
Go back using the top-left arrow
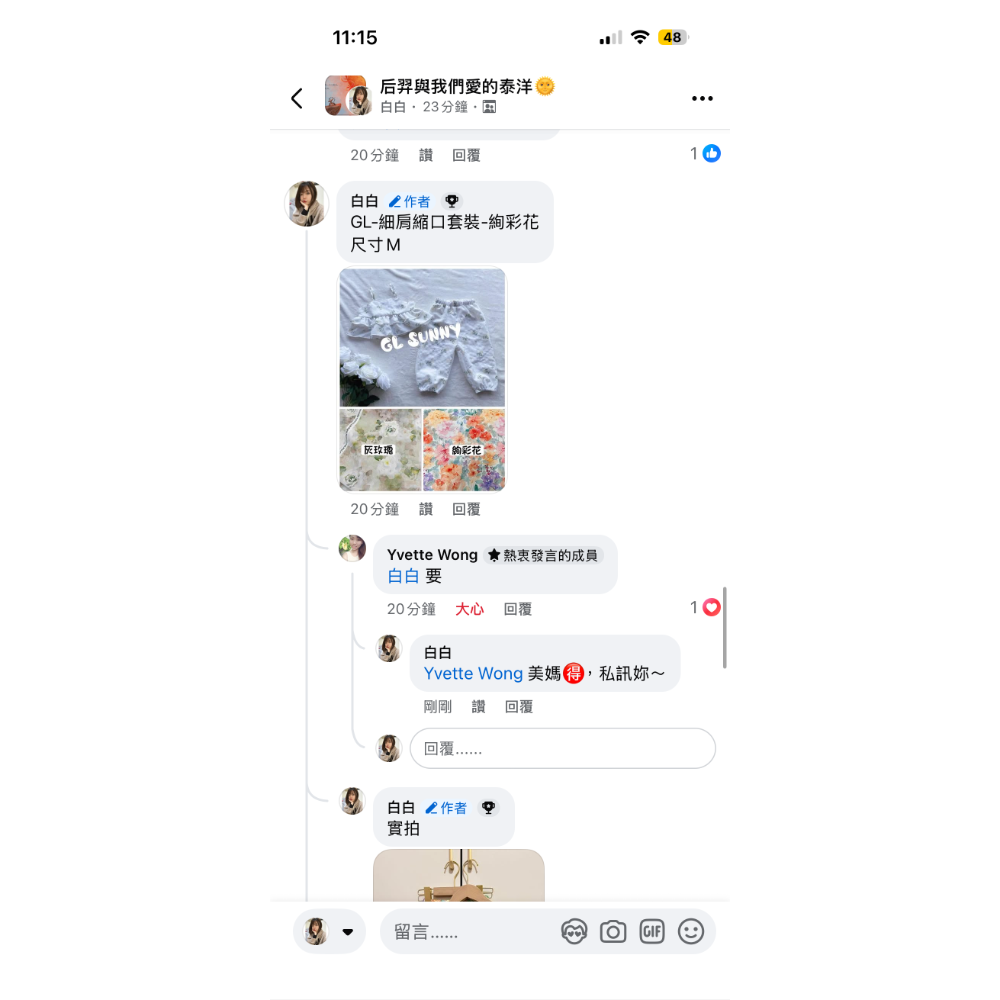pos(297,98)
